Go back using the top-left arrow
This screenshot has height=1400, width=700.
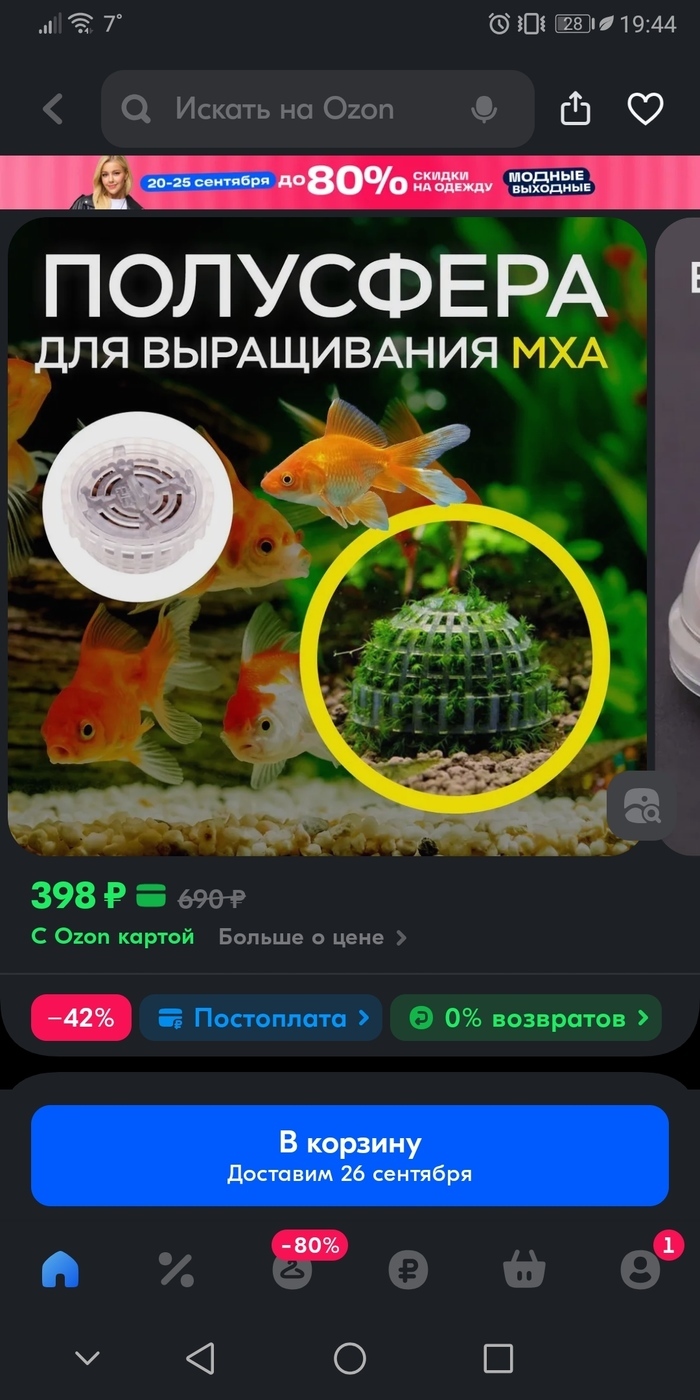coord(53,109)
